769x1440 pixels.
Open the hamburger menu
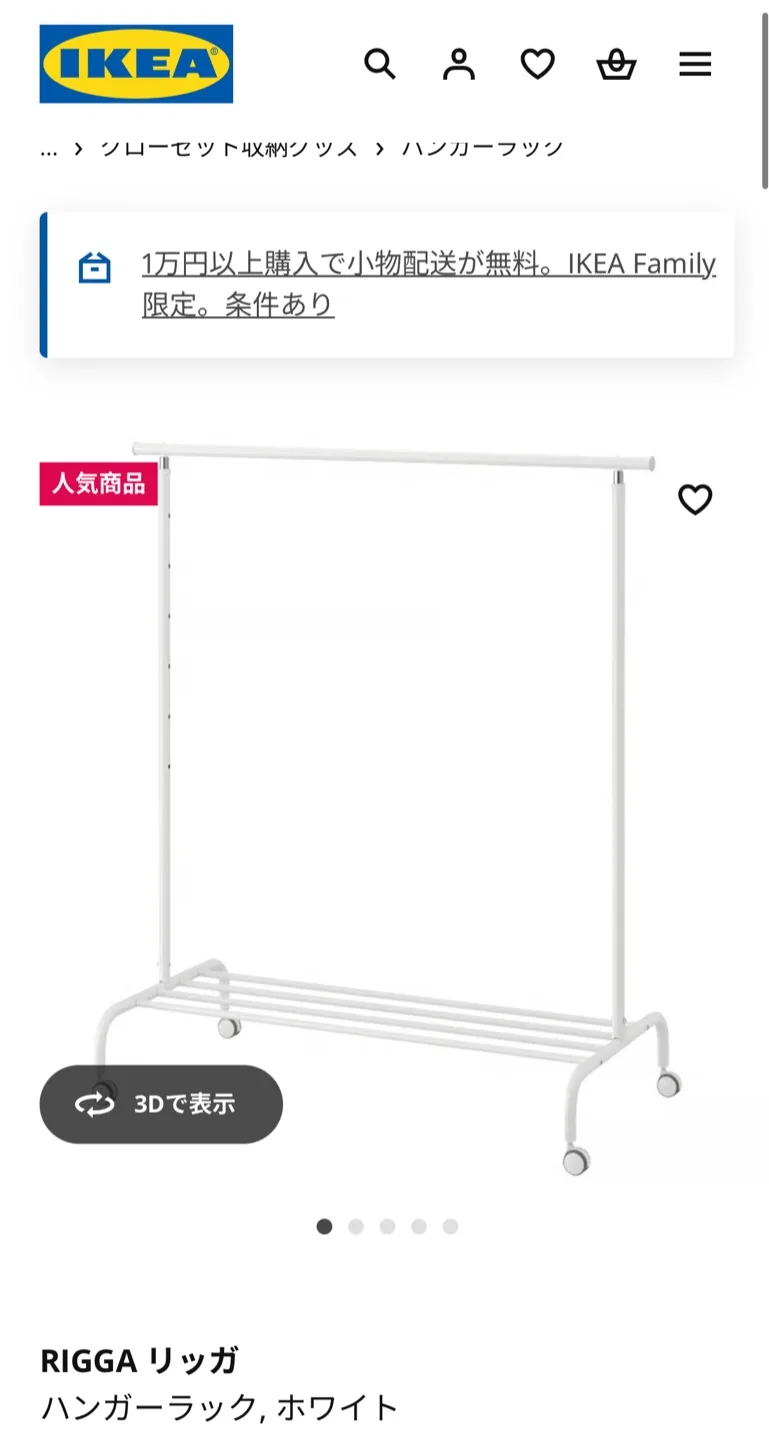pos(695,65)
